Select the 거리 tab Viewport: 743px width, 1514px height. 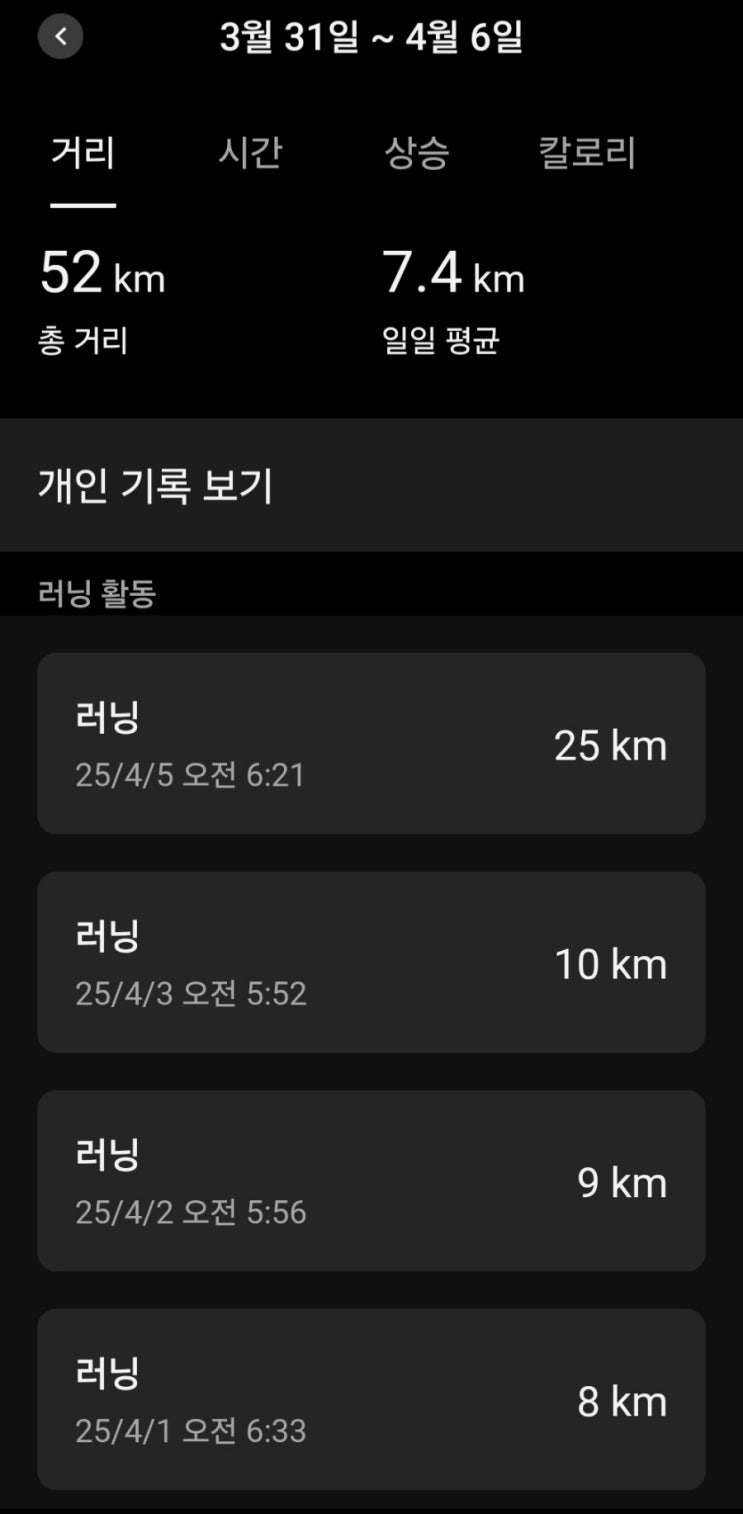pyautogui.click(x=83, y=154)
